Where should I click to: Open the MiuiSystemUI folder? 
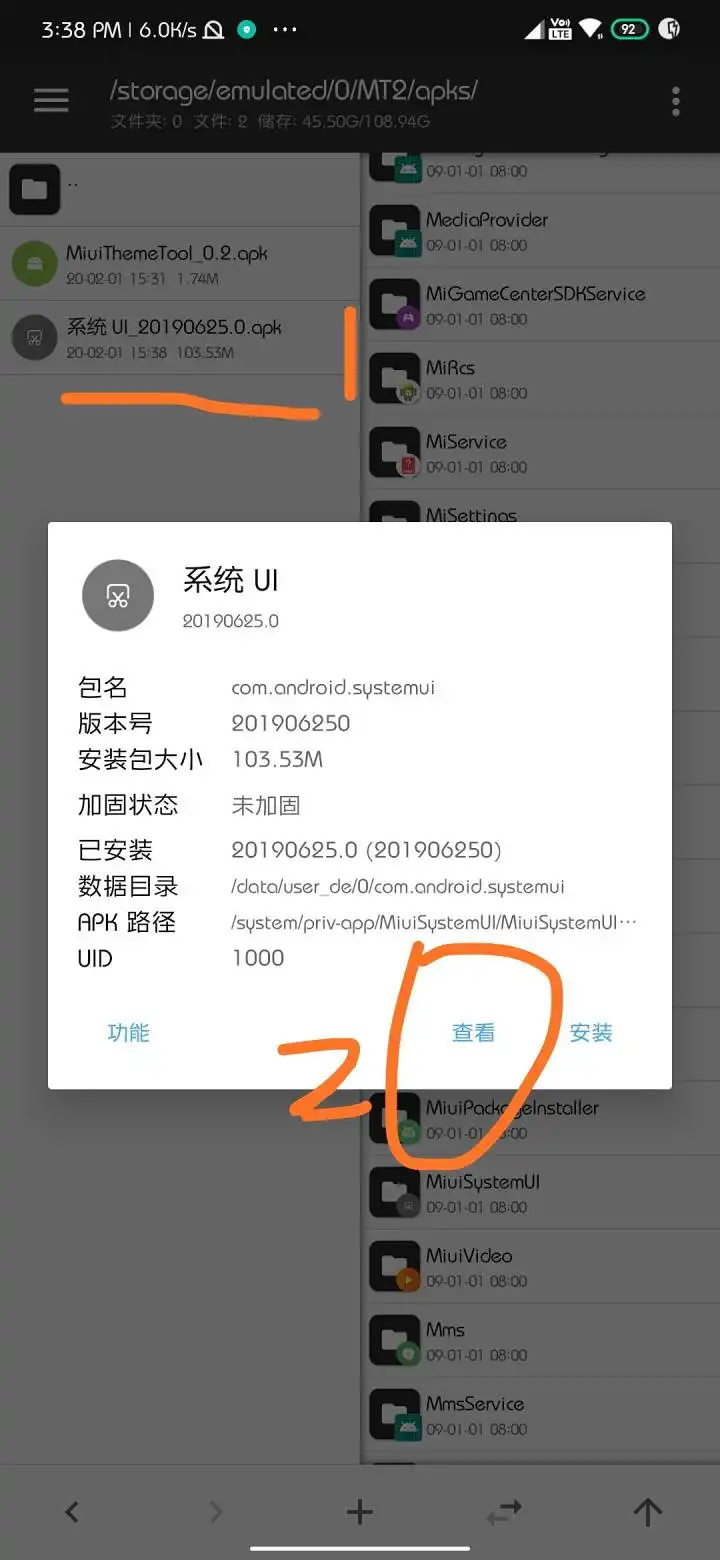pos(540,1193)
